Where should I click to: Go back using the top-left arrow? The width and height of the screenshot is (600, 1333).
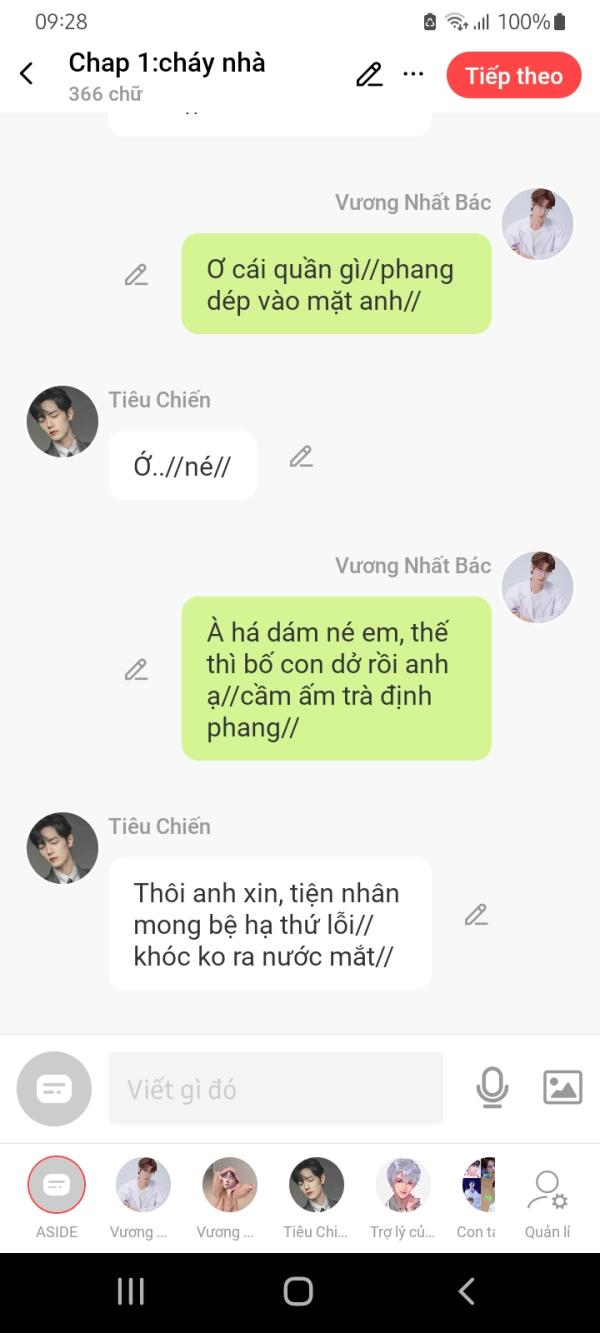(27, 74)
